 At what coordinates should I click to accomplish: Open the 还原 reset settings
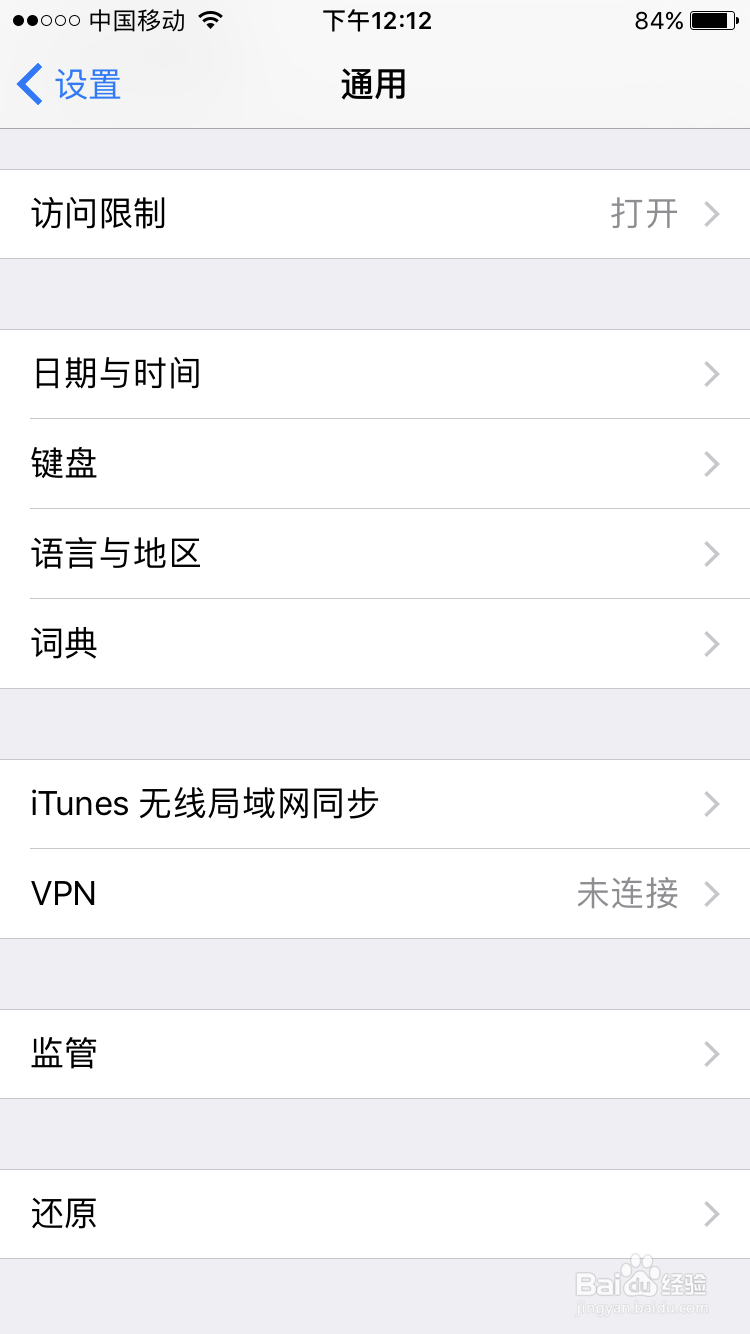[x=375, y=1214]
